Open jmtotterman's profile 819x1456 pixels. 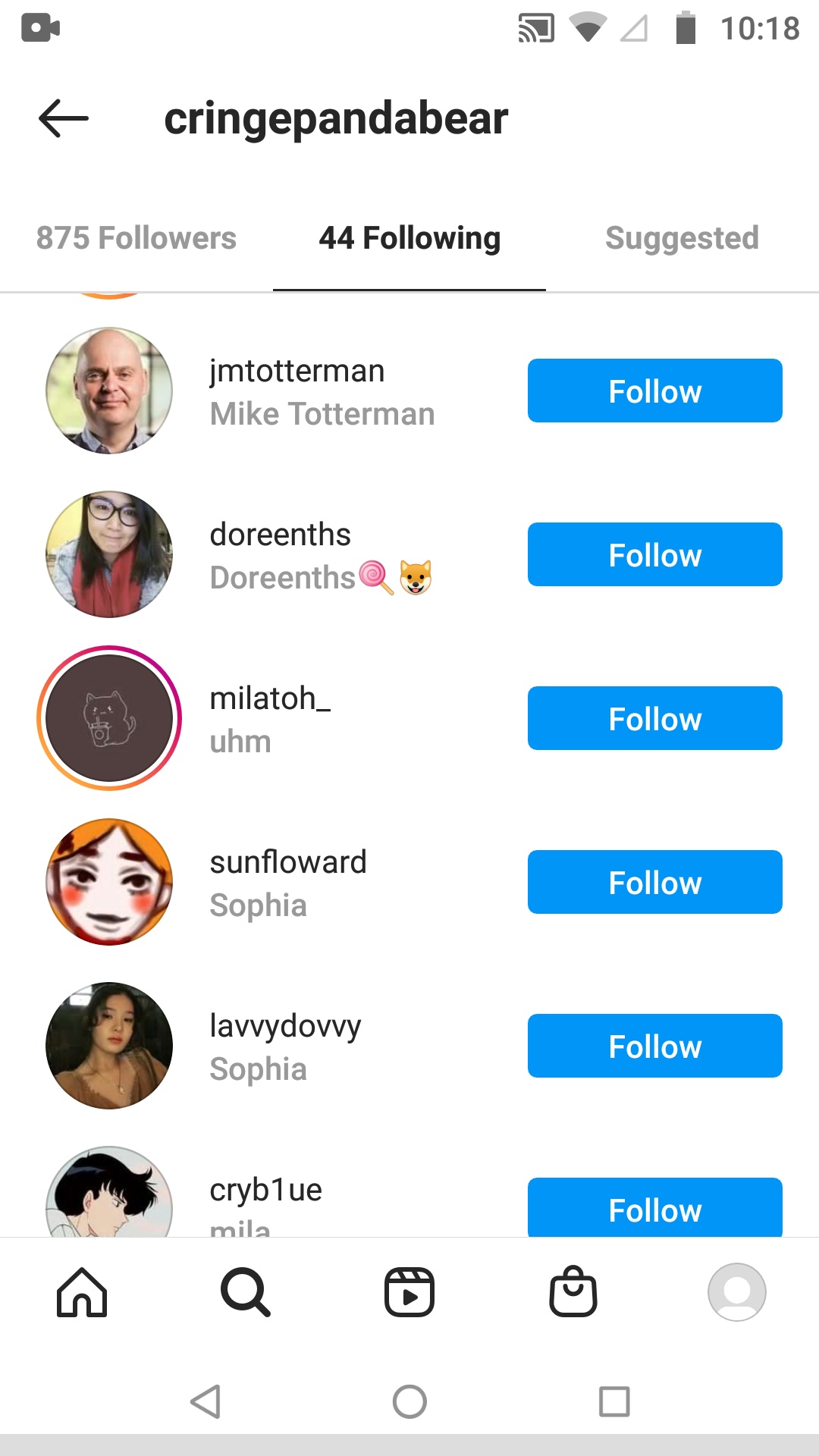[297, 372]
